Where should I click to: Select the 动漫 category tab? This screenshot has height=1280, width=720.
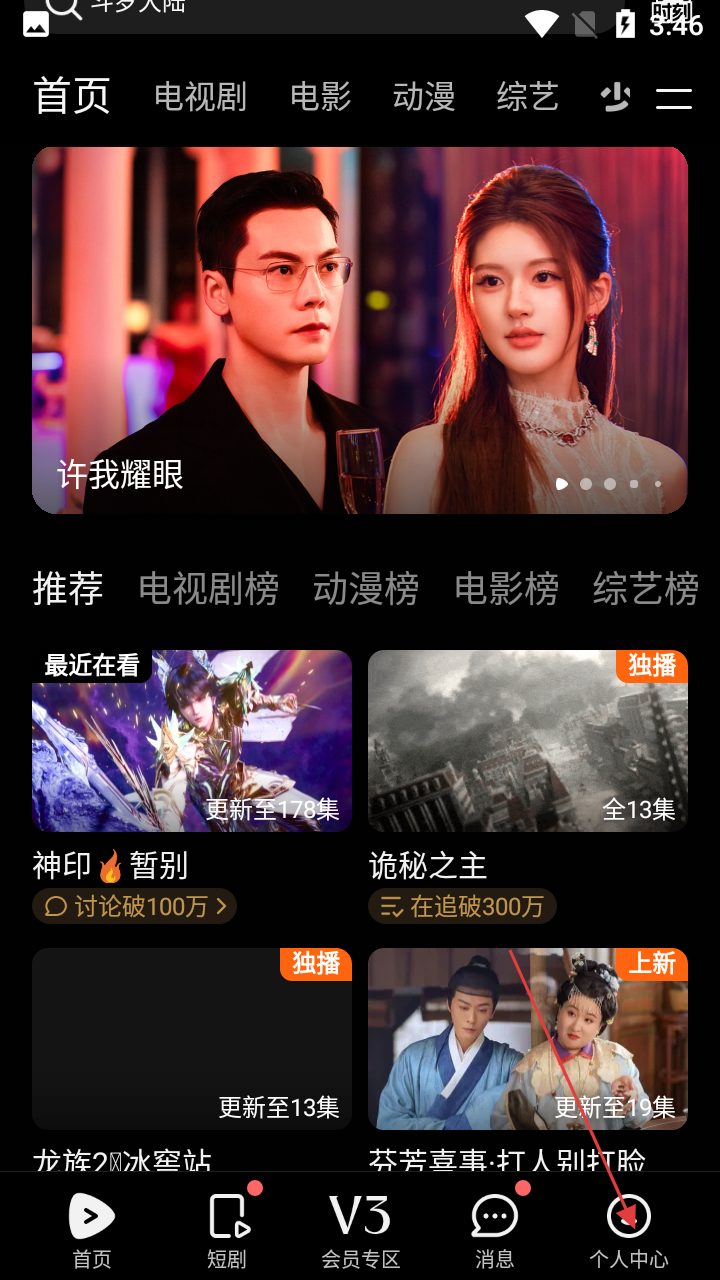[x=424, y=97]
